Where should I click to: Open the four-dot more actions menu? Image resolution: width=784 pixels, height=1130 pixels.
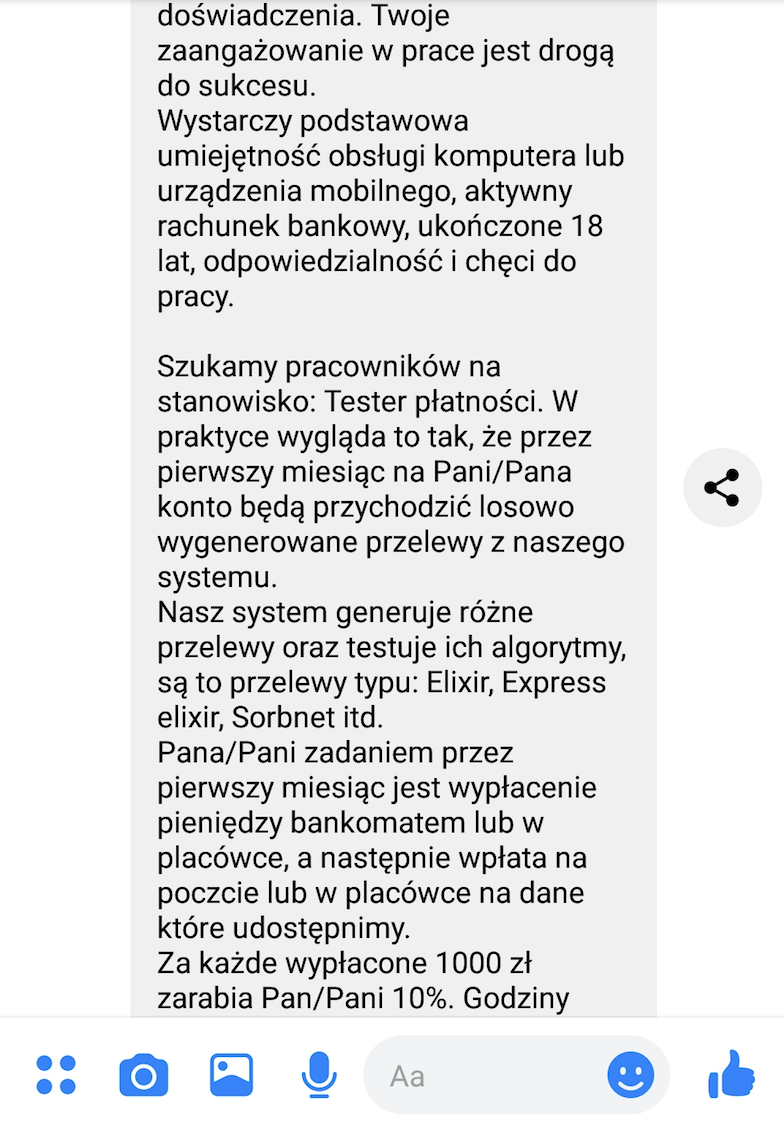click(56, 1076)
